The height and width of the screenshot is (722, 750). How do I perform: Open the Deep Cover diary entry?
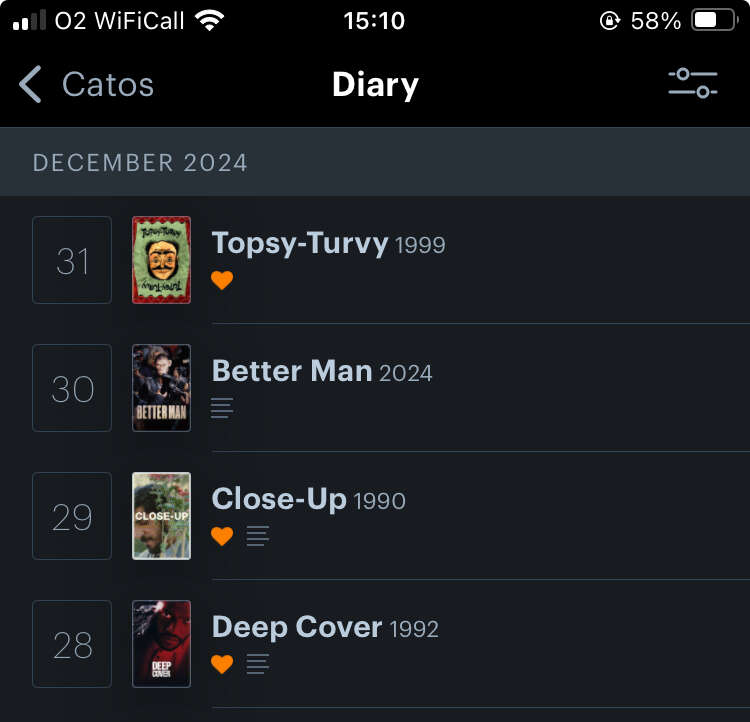(297, 628)
